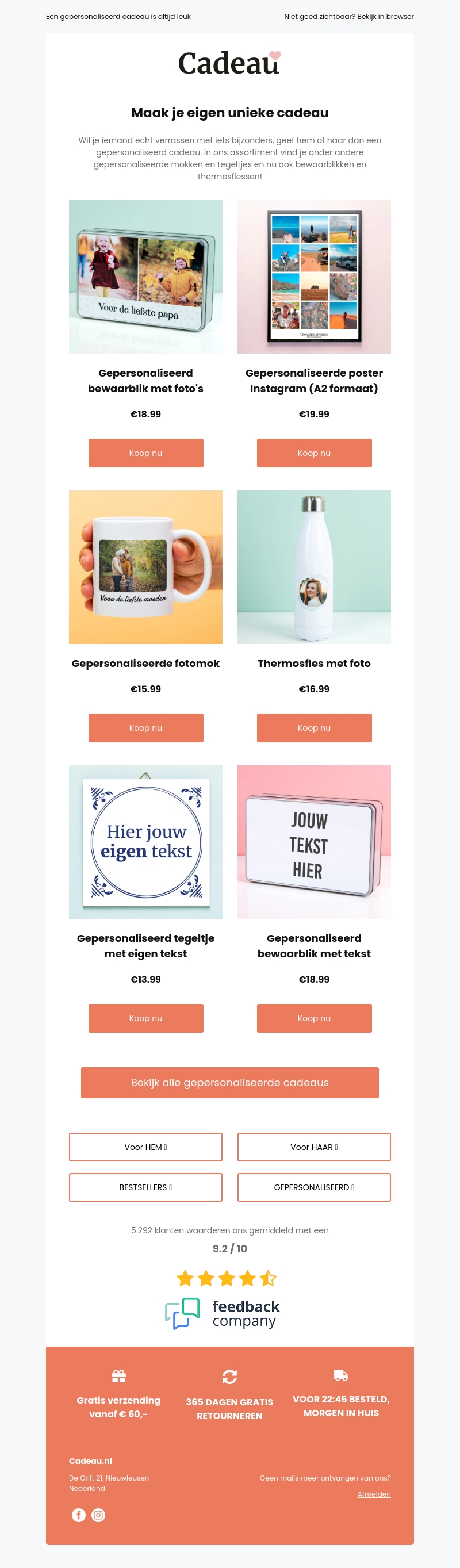This screenshot has height=1568, width=460.
Task: Buy the Instagram poster via Koop nu
Action: tap(314, 453)
